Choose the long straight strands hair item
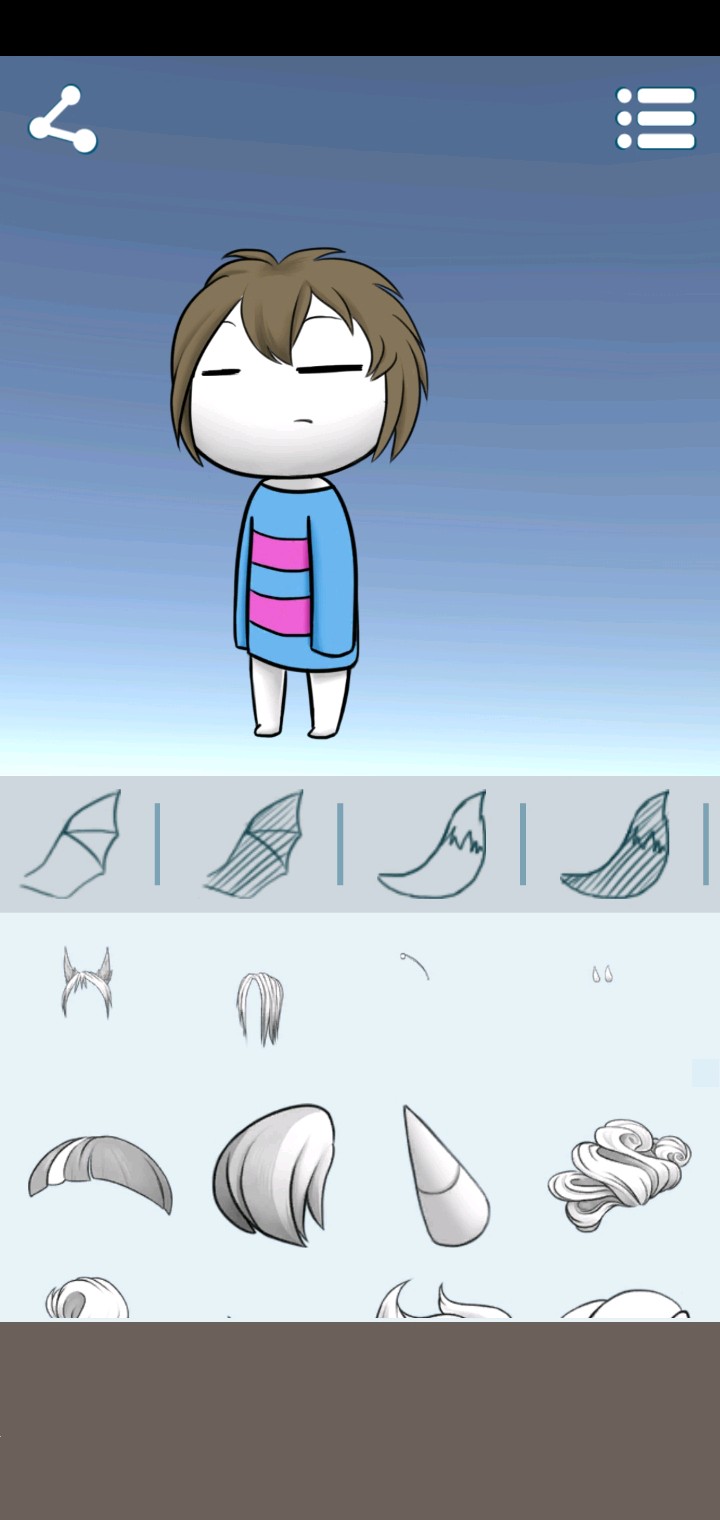Image resolution: width=720 pixels, height=1520 pixels. pos(260,1007)
